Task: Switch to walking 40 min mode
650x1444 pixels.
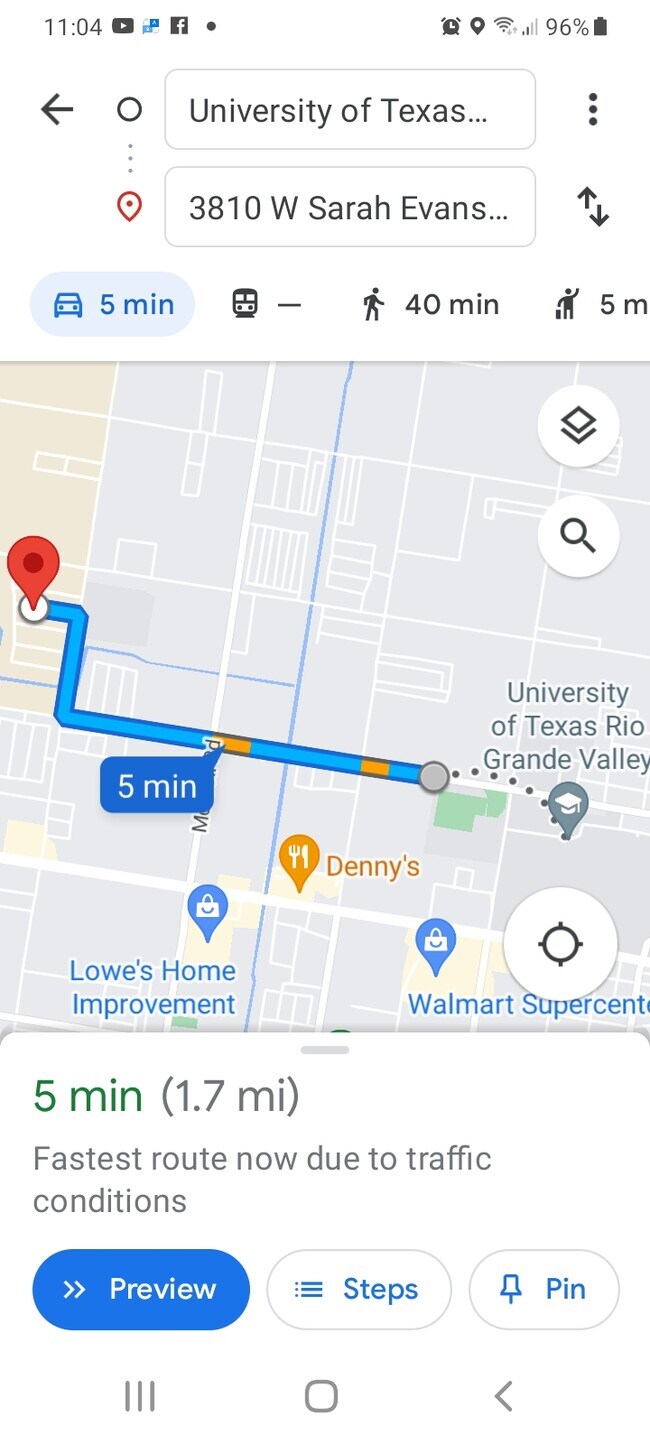Action: click(430, 305)
